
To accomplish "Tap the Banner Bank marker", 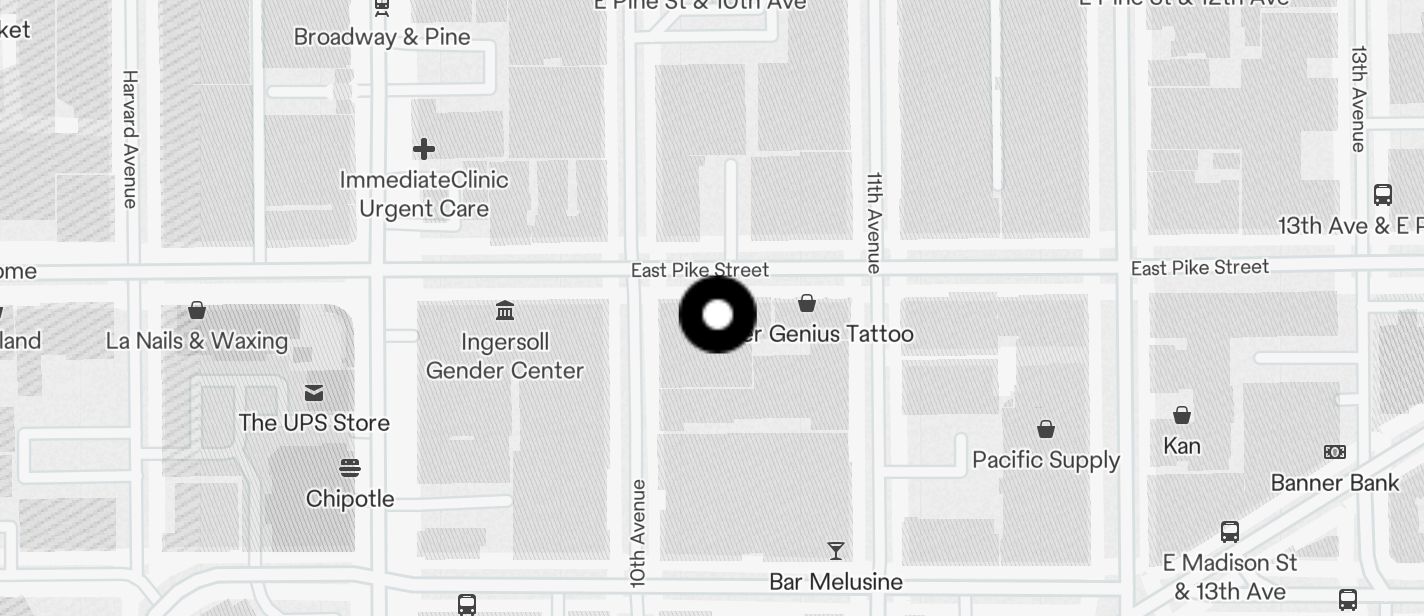I will pyautogui.click(x=1334, y=453).
